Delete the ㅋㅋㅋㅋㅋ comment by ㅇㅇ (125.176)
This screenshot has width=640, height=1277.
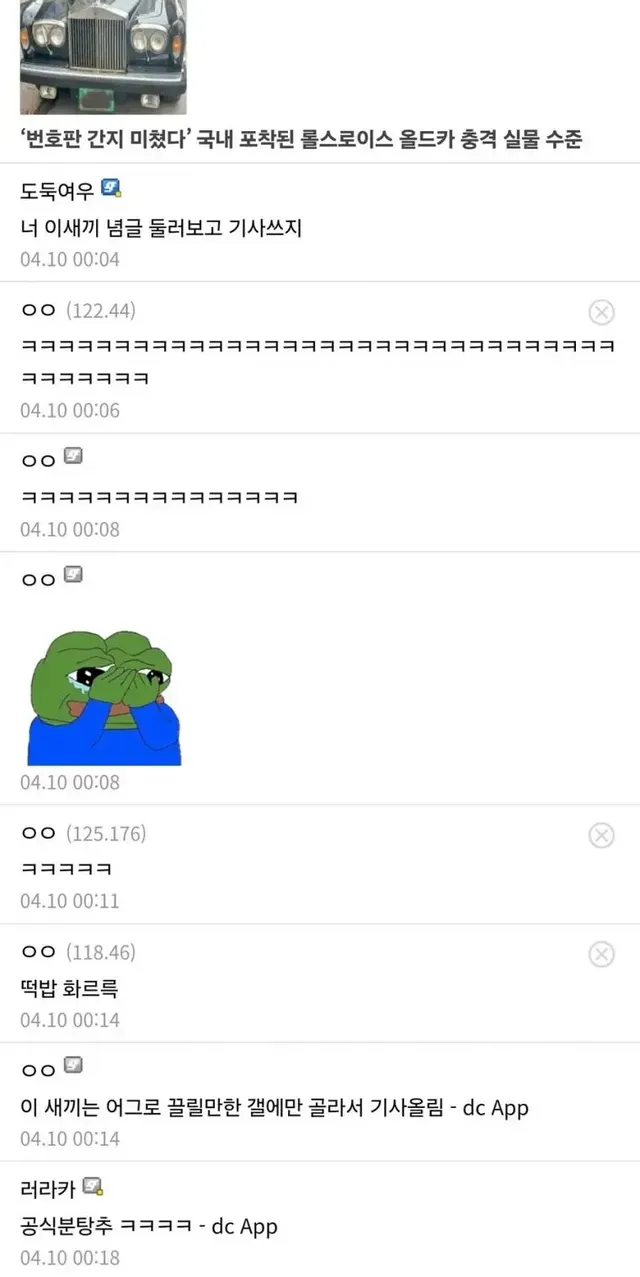click(x=601, y=836)
